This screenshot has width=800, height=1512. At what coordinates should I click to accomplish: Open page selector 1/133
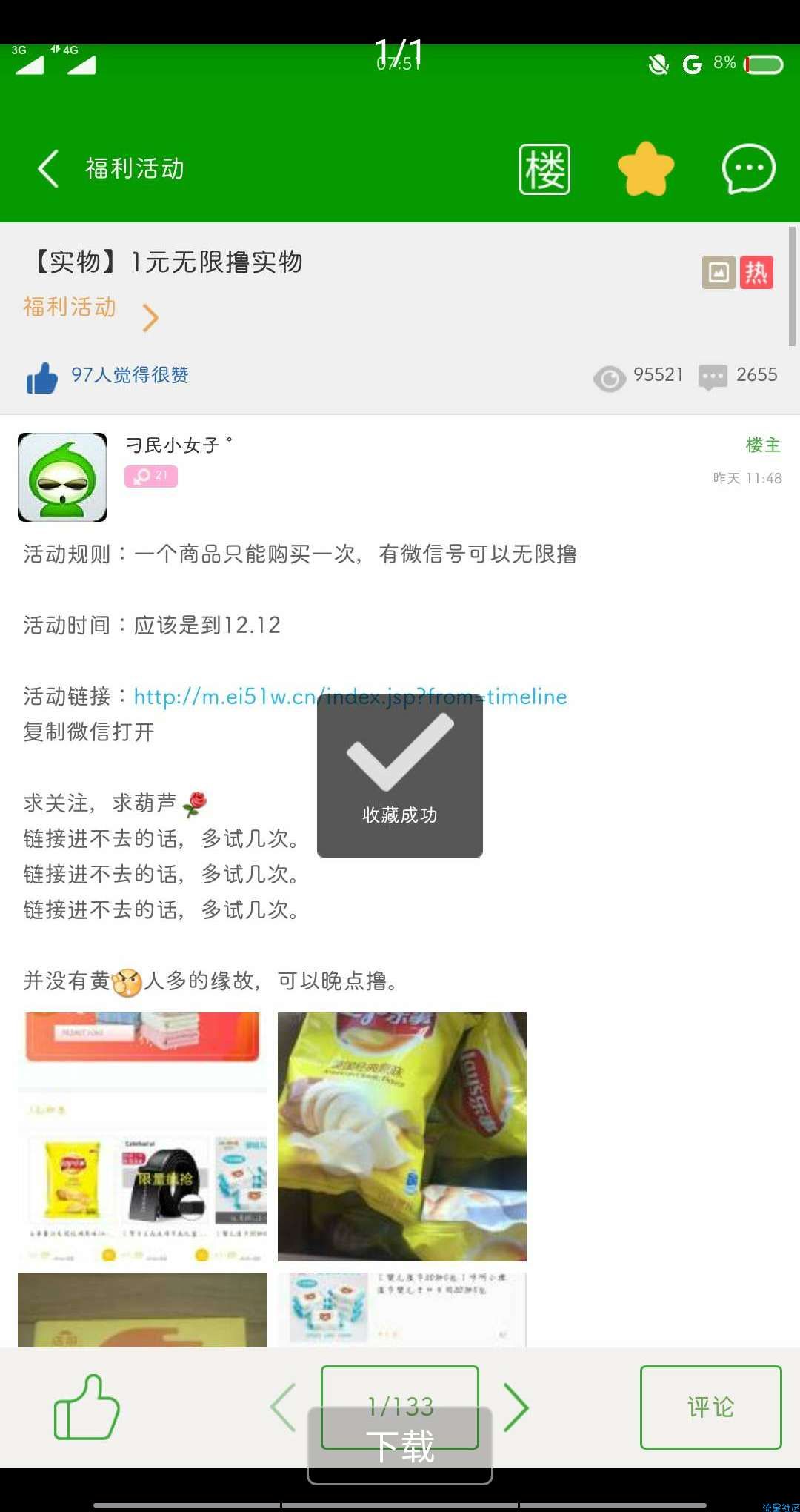[x=400, y=1387]
